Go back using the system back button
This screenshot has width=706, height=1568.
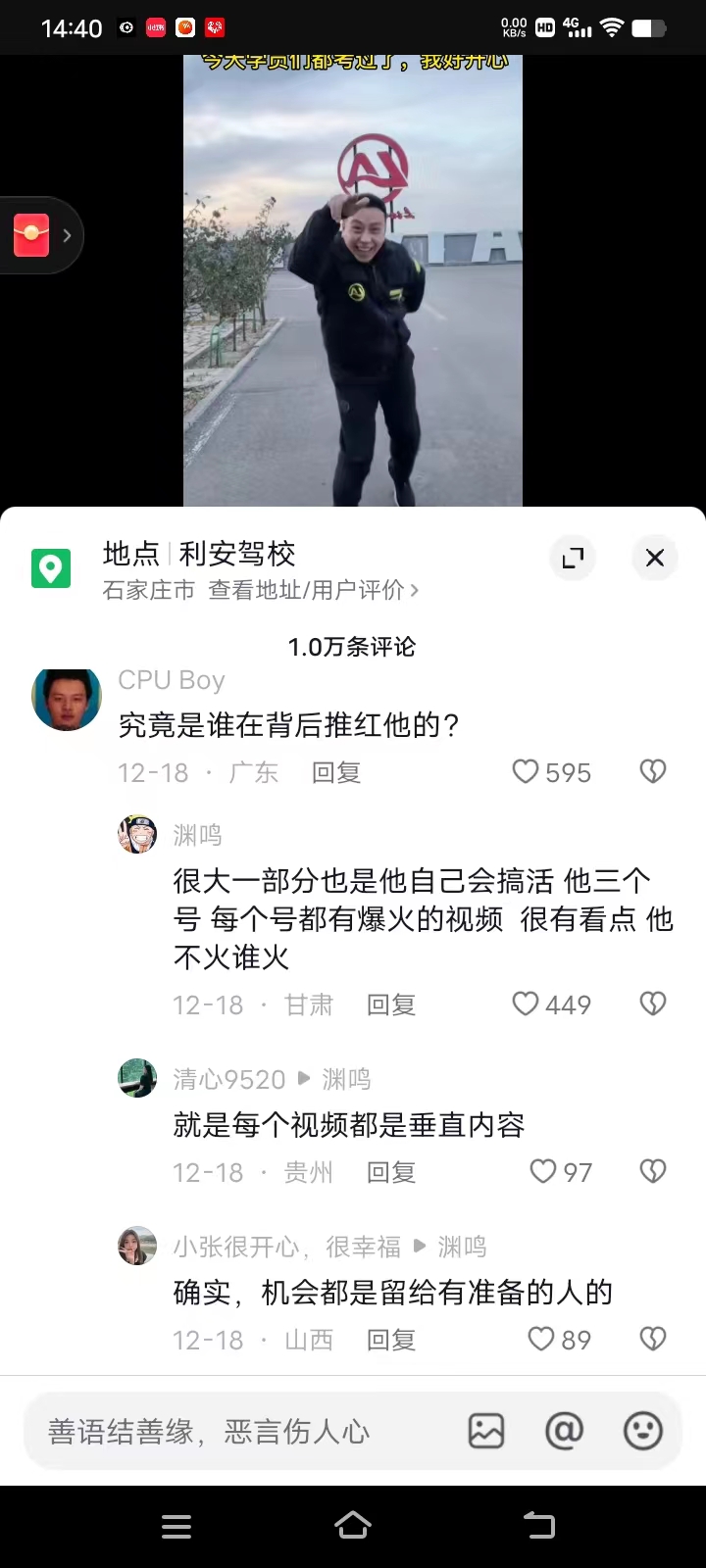pos(538,1525)
